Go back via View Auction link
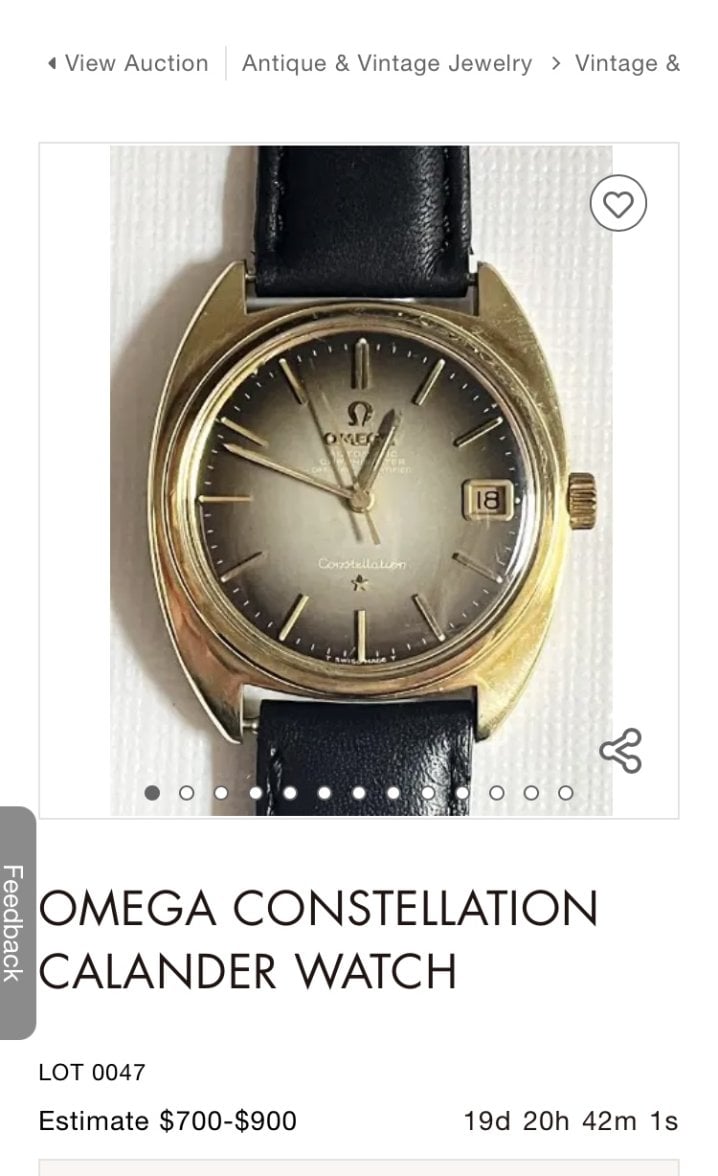 click(x=128, y=63)
